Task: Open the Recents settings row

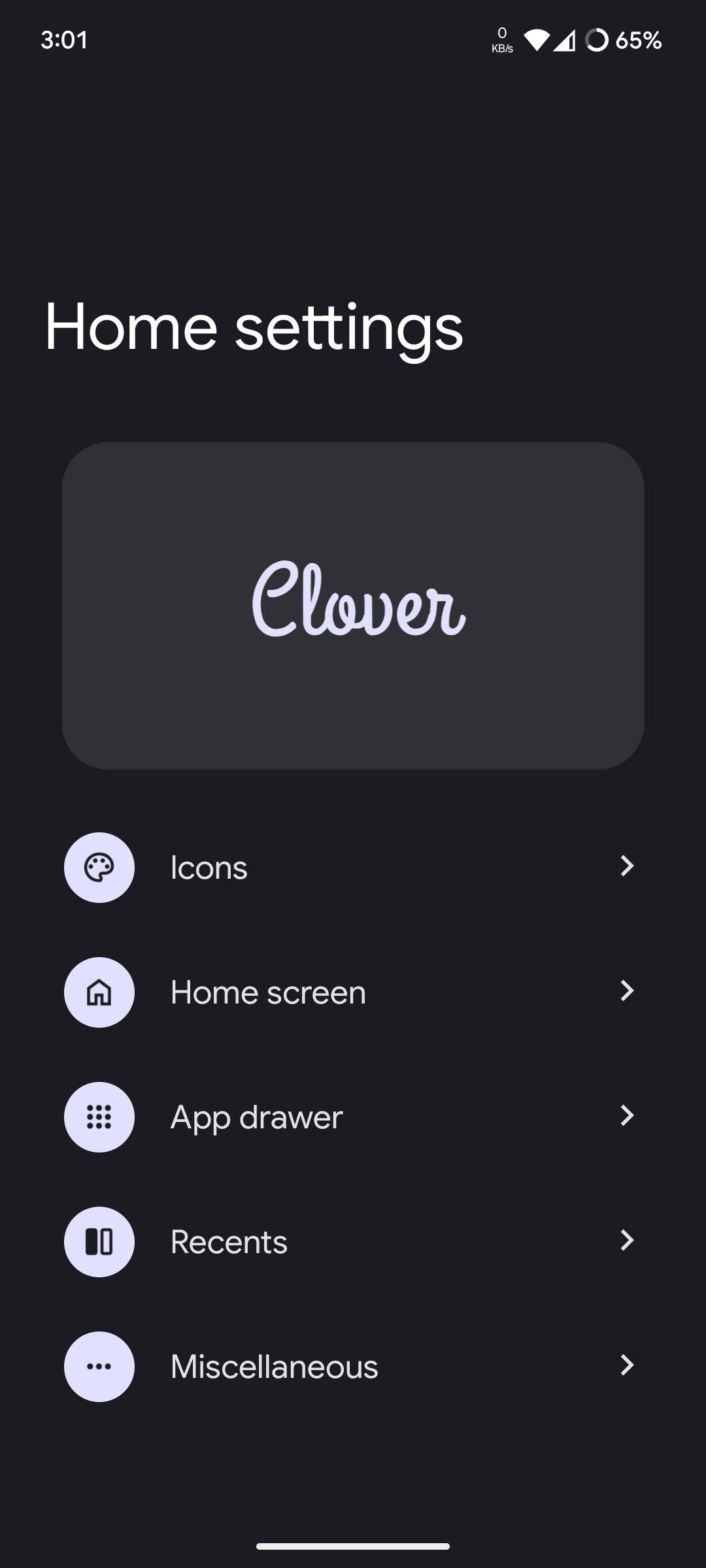Action: click(353, 1241)
